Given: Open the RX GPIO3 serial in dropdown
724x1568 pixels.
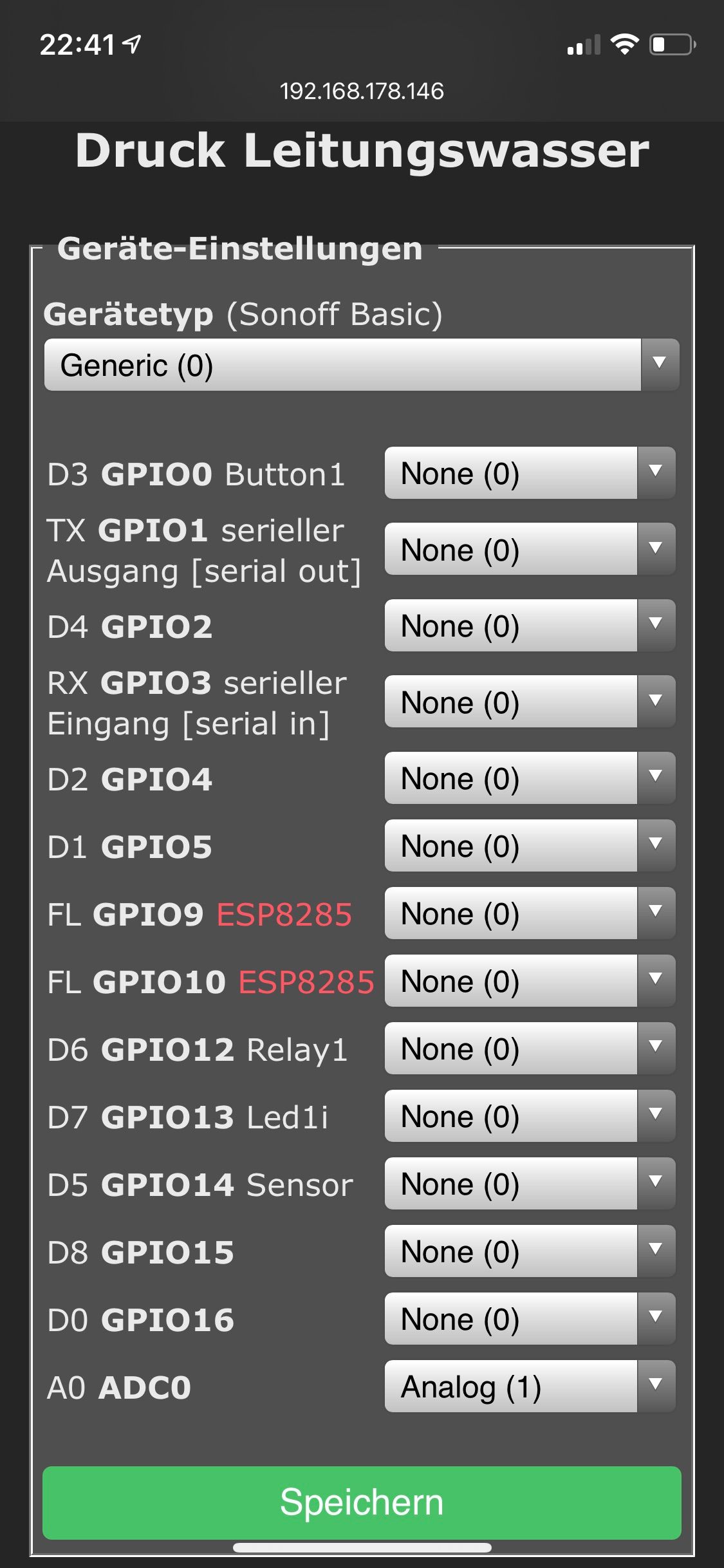Looking at the screenshot, I should point(530,702).
